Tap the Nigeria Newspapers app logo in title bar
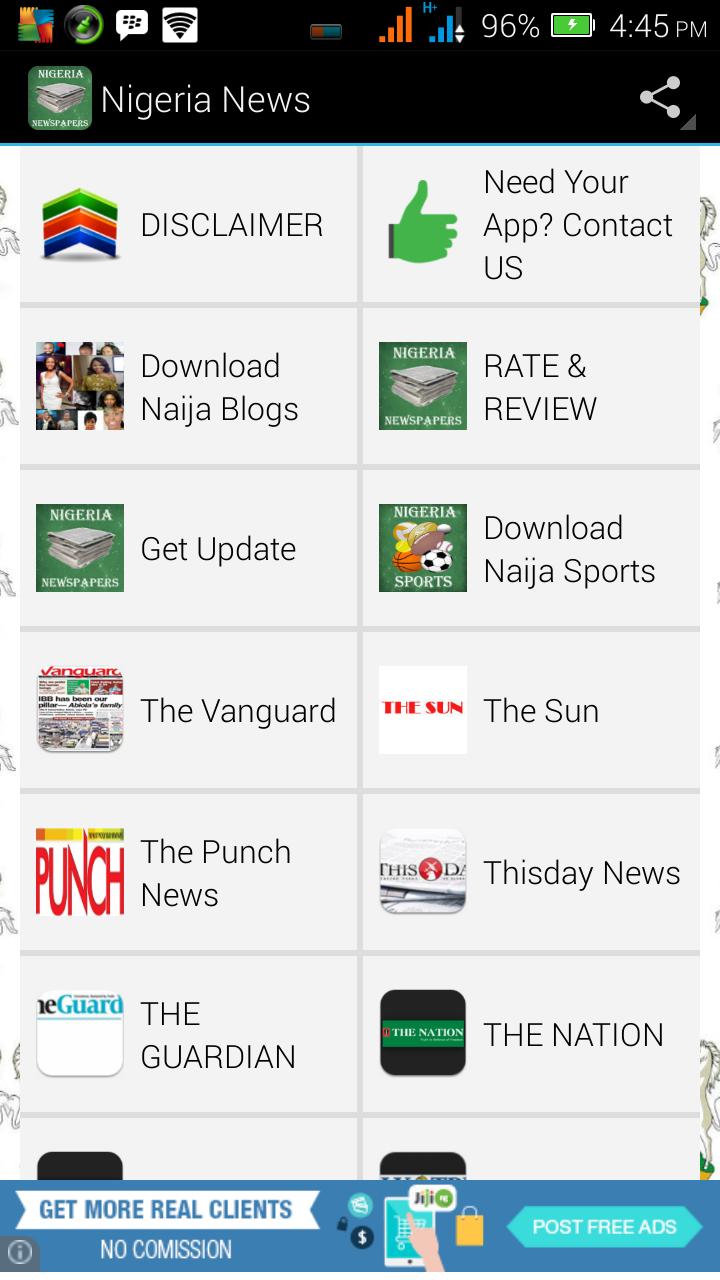The width and height of the screenshot is (720, 1280). coord(59,99)
